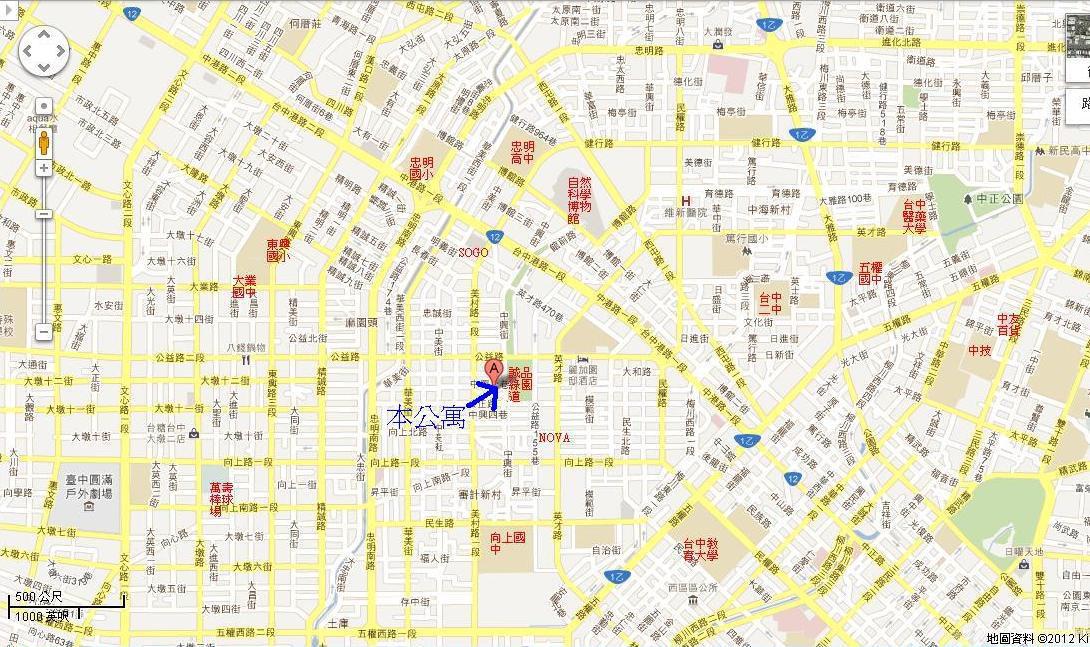Open the red marker A
Screen dimensions: 1090x647
click(493, 372)
